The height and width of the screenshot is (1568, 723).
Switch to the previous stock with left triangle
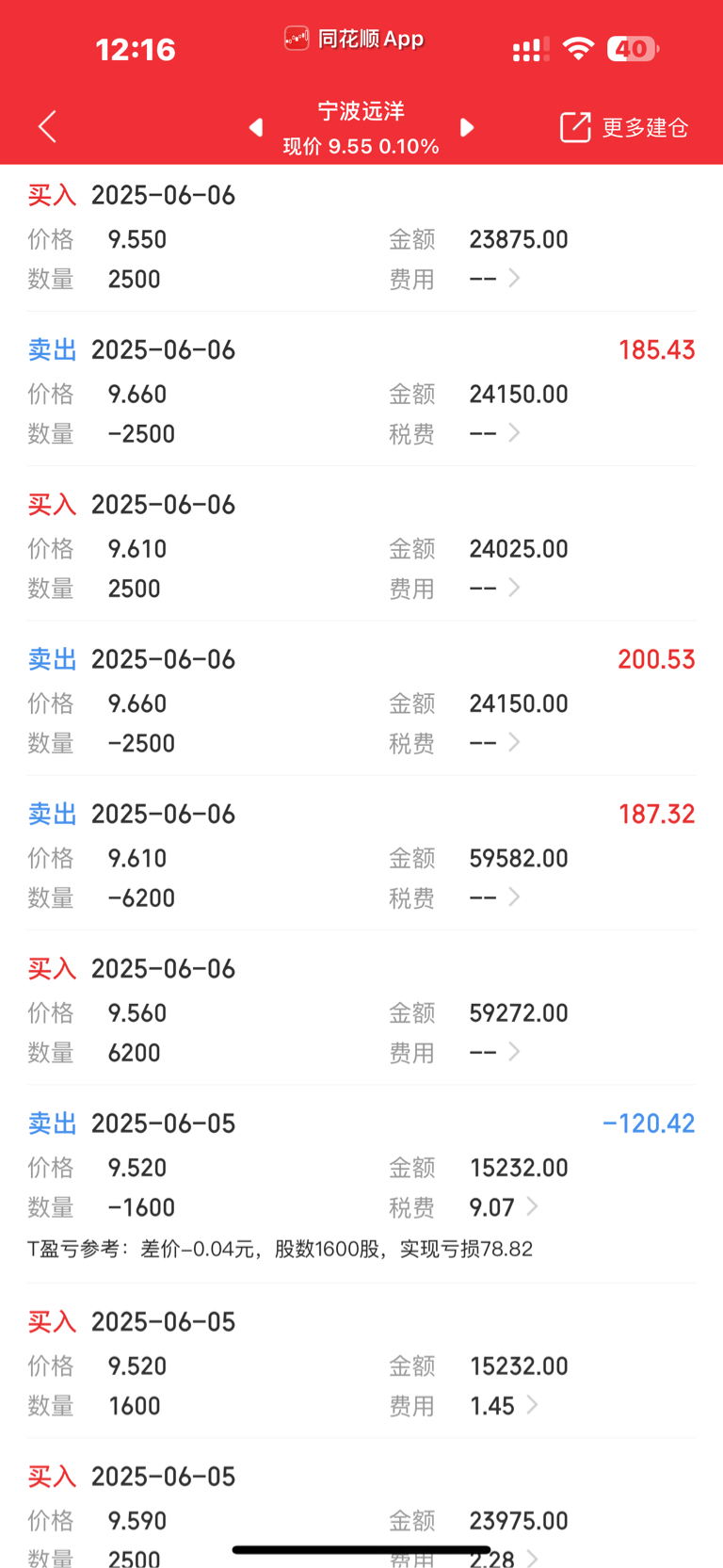[x=256, y=127]
